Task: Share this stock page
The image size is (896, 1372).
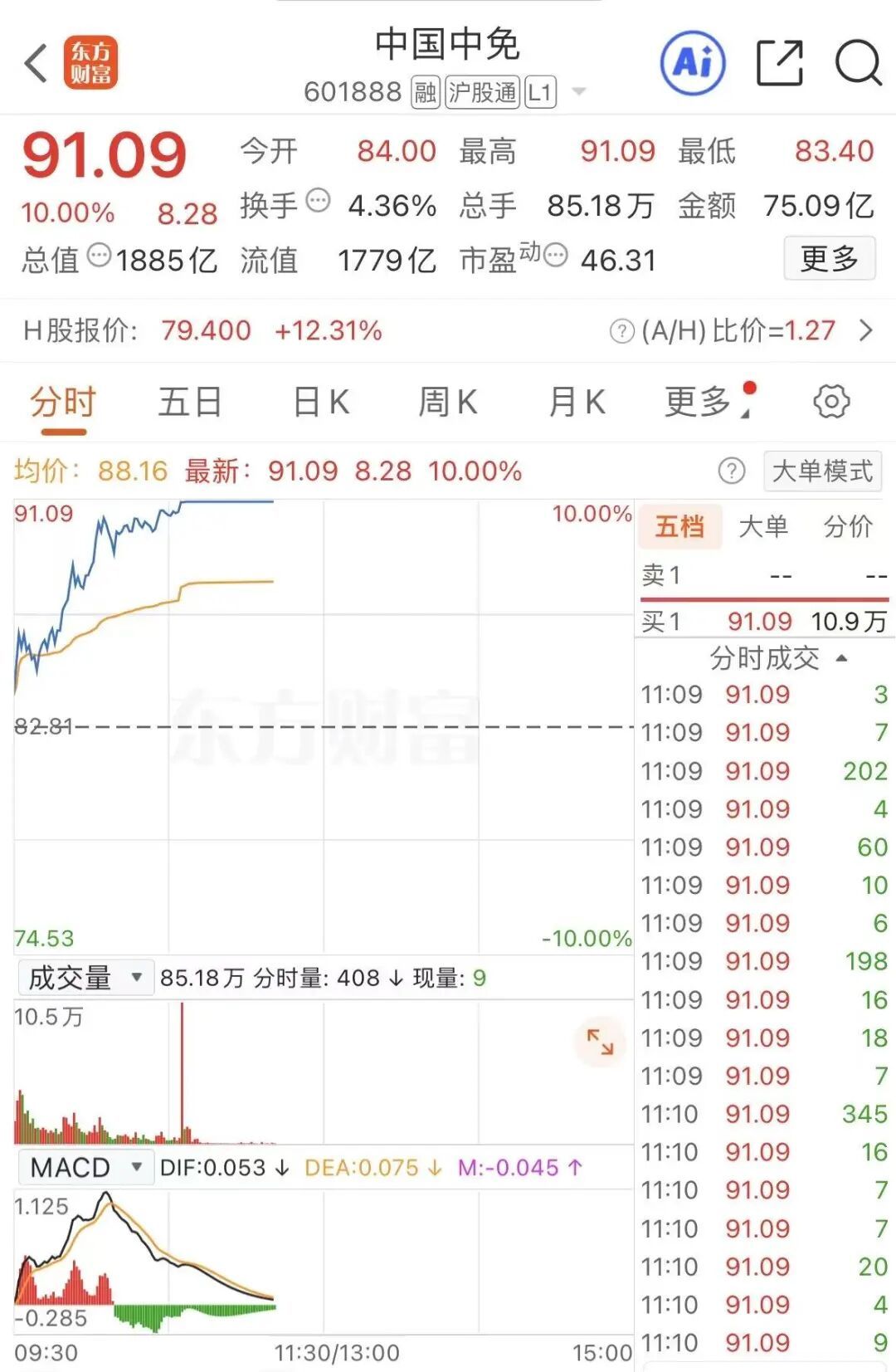Action: point(780,63)
